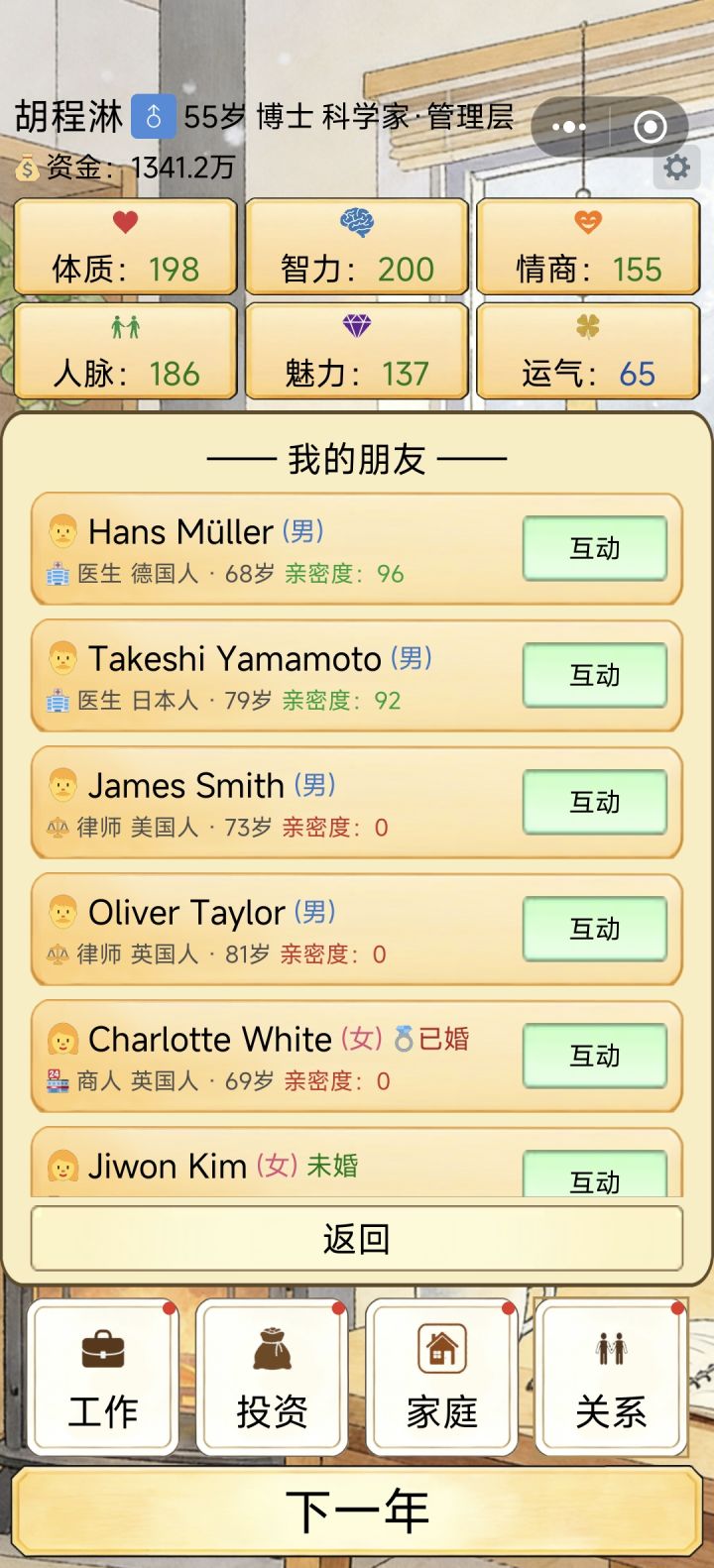Click 互动 next to Takeshi Yamamoto
This screenshot has width=714, height=1568.
594,676
